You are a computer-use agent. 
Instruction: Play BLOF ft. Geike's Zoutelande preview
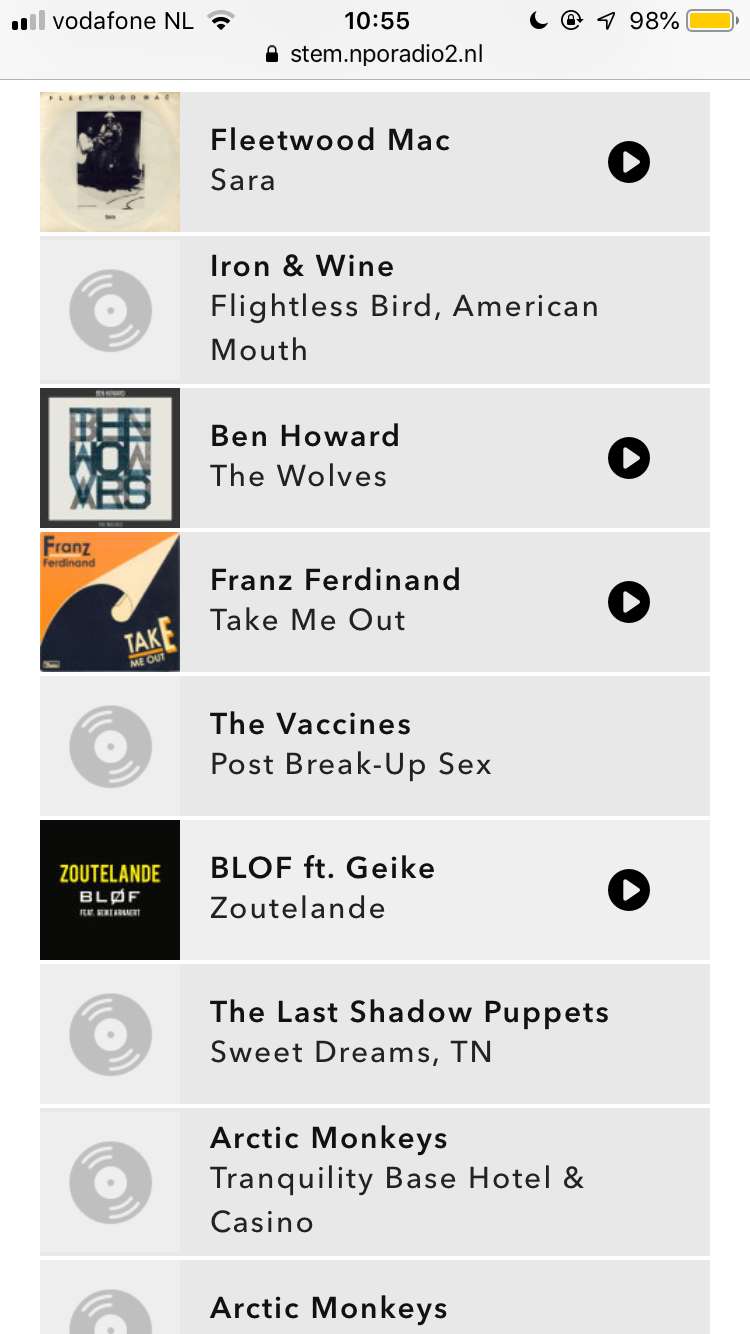coord(629,890)
